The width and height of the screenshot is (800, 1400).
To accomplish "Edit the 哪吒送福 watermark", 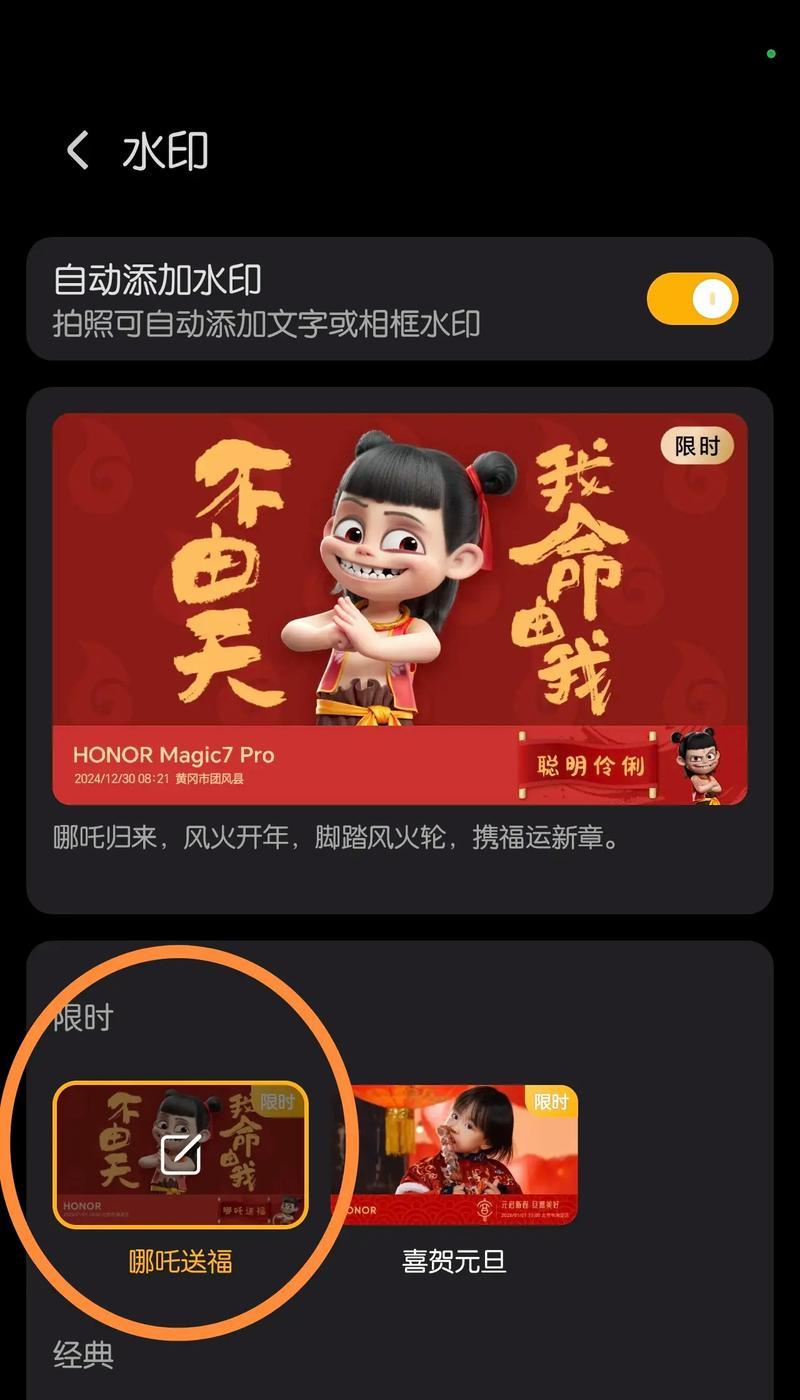I will pyautogui.click(x=181, y=1154).
